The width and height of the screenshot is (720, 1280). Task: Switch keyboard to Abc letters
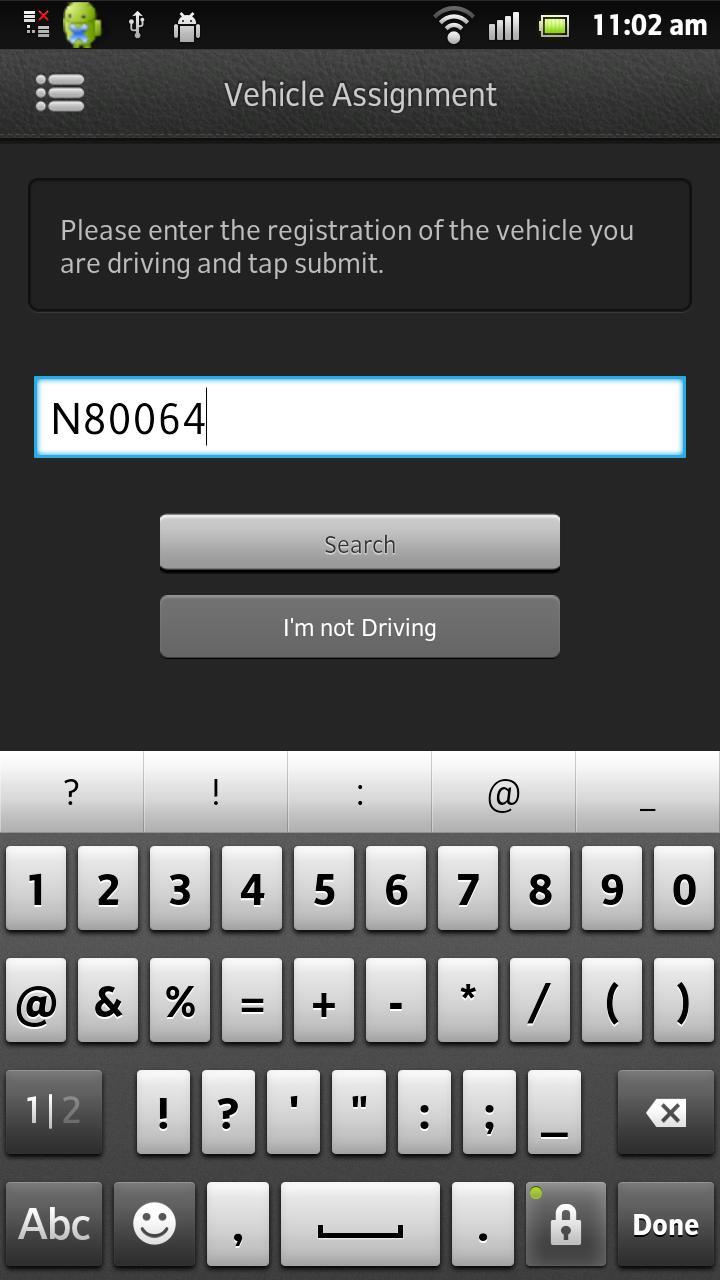click(54, 1224)
